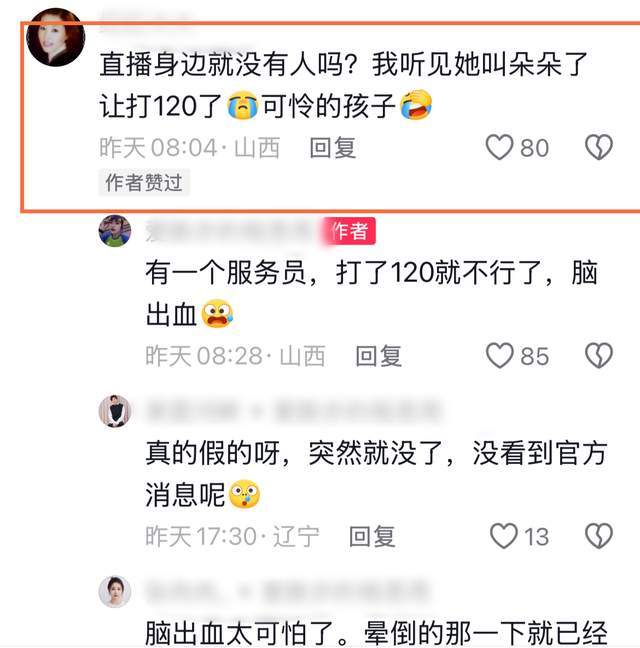
Task: Open avatar of the 真的假的呀 commenter
Action: click(115, 411)
